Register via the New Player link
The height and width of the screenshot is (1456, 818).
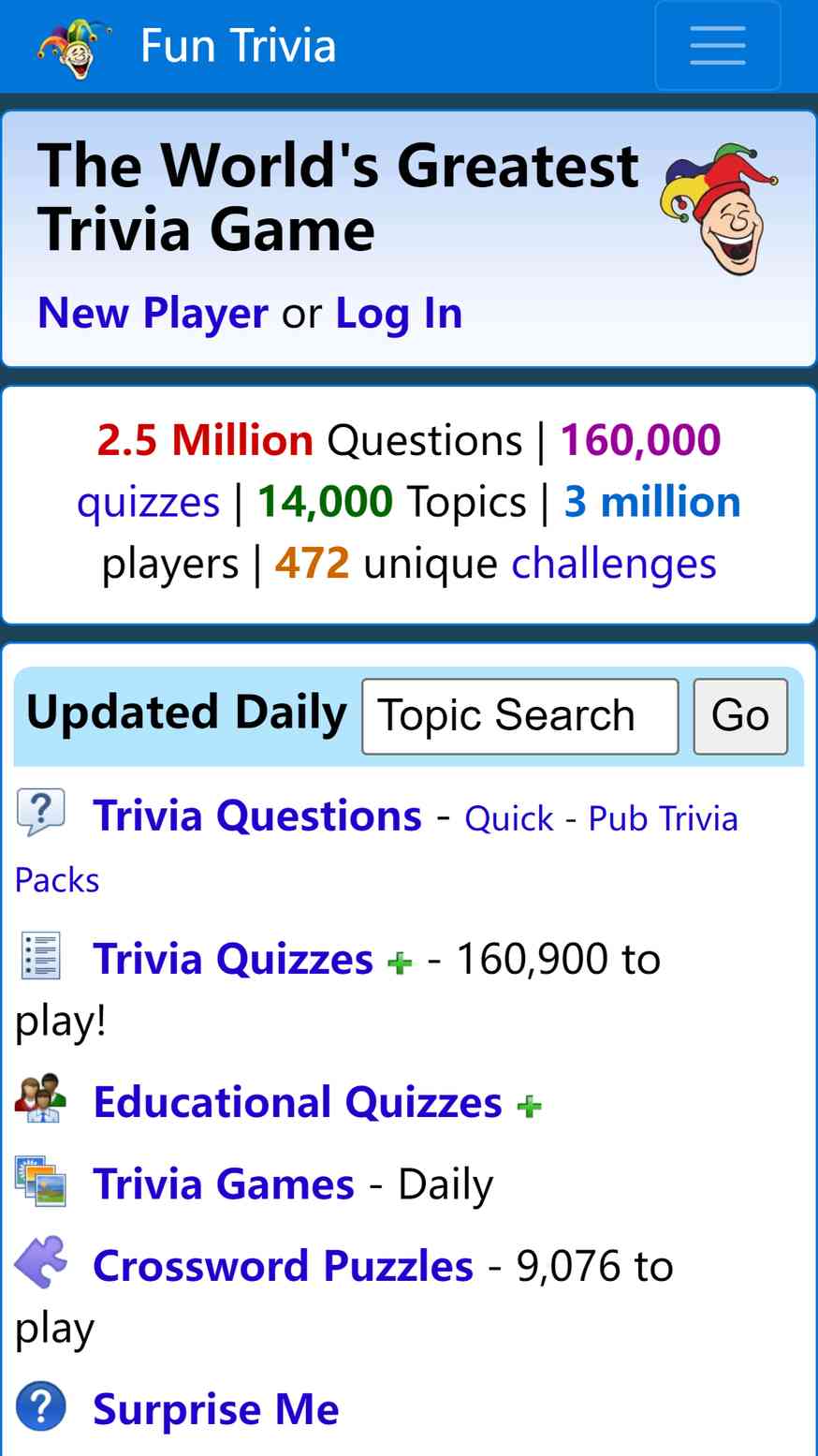point(153,313)
